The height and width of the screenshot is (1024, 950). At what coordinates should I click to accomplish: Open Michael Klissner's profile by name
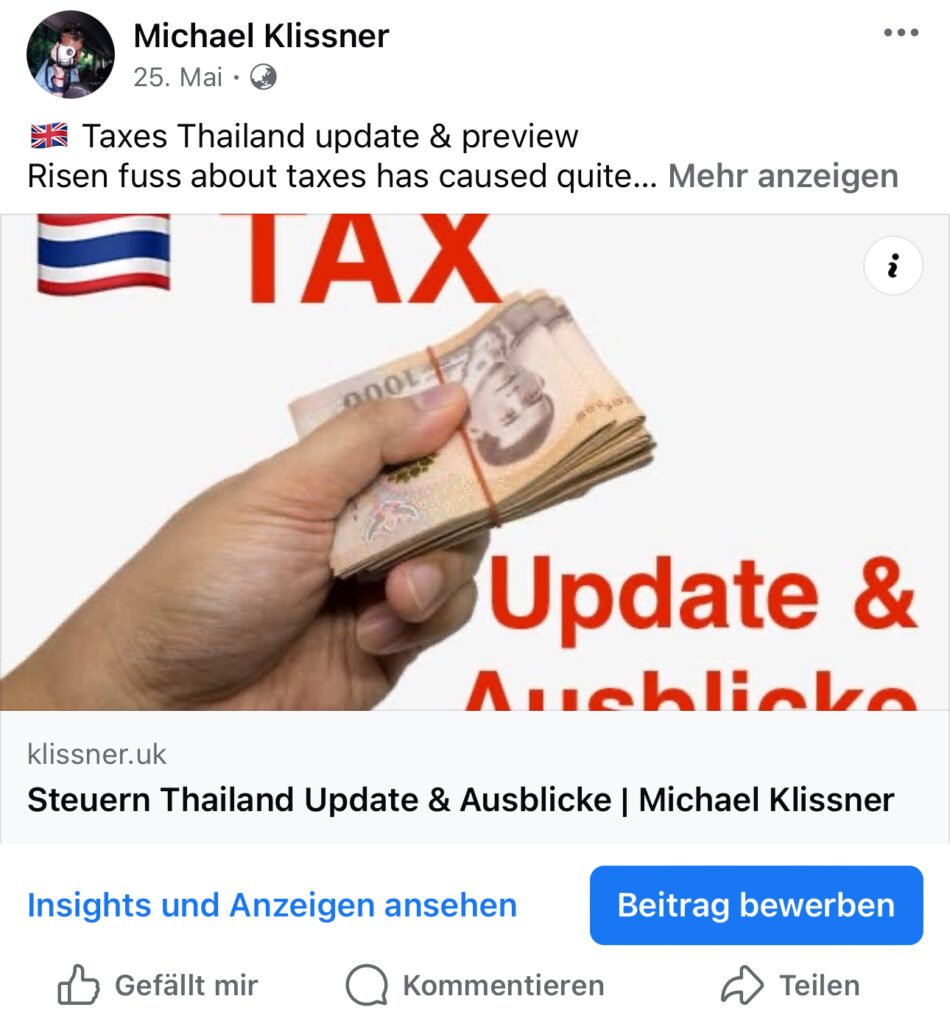261,36
